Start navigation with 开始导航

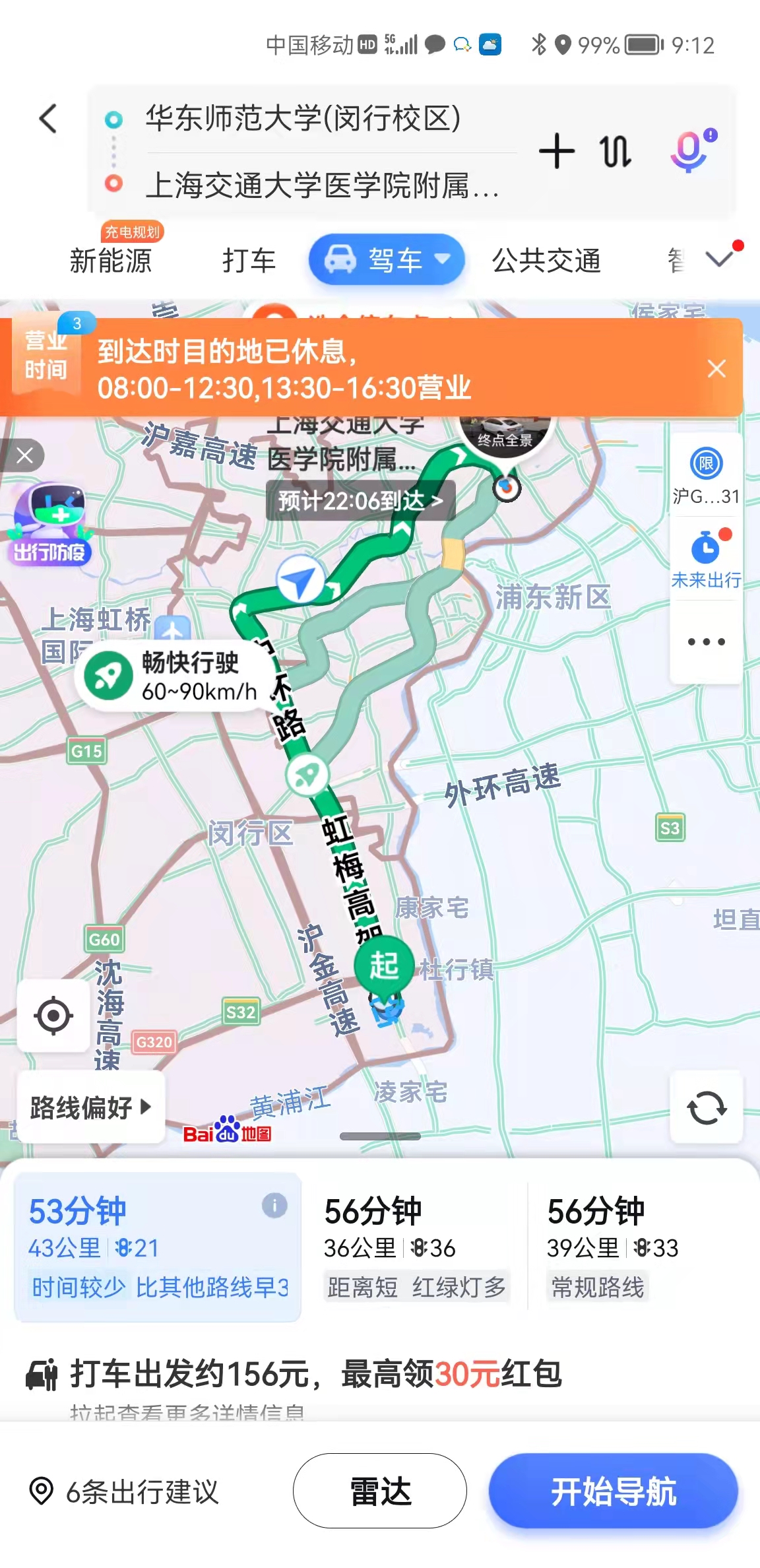coord(613,1491)
